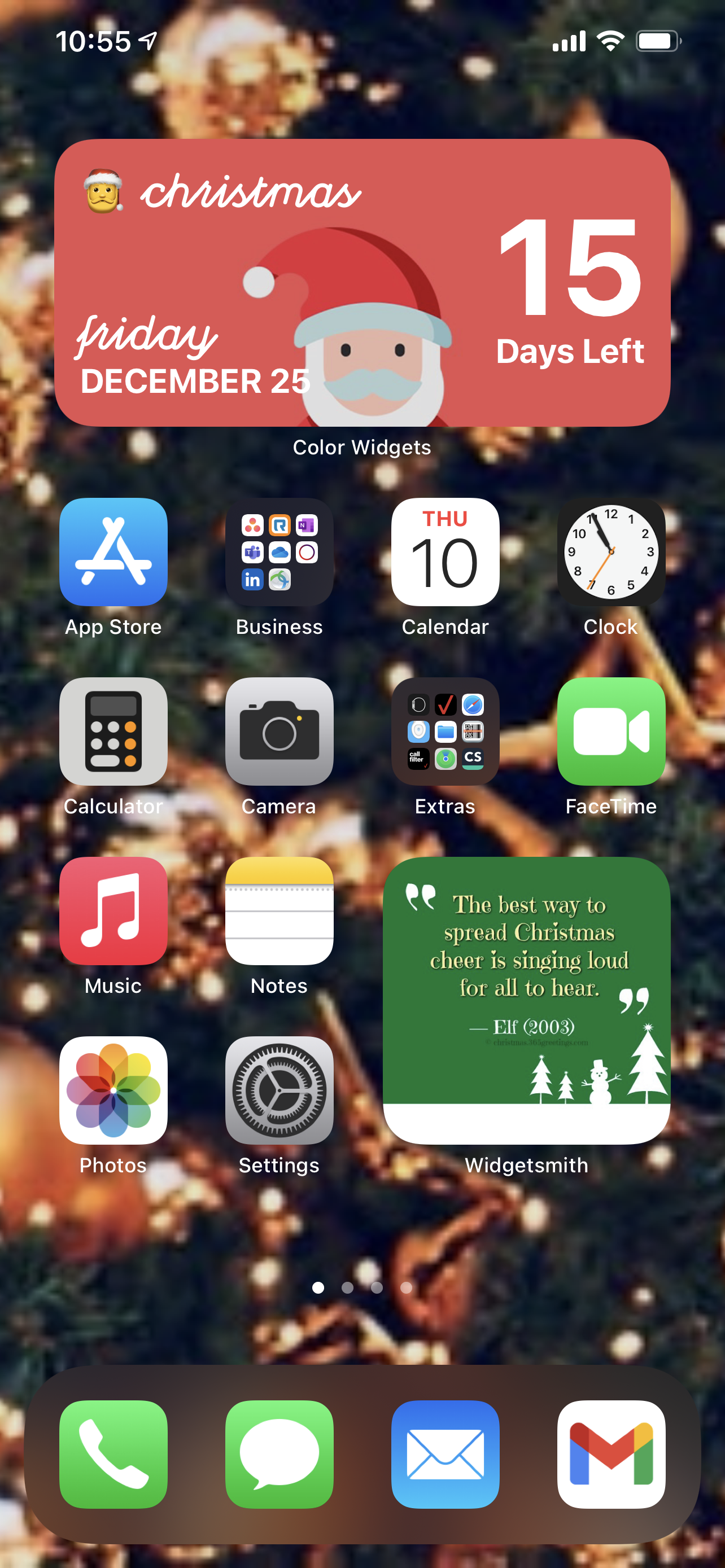Image resolution: width=725 pixels, height=1568 pixels.
Task: Open the Christmas countdown widget
Action: (x=362, y=282)
